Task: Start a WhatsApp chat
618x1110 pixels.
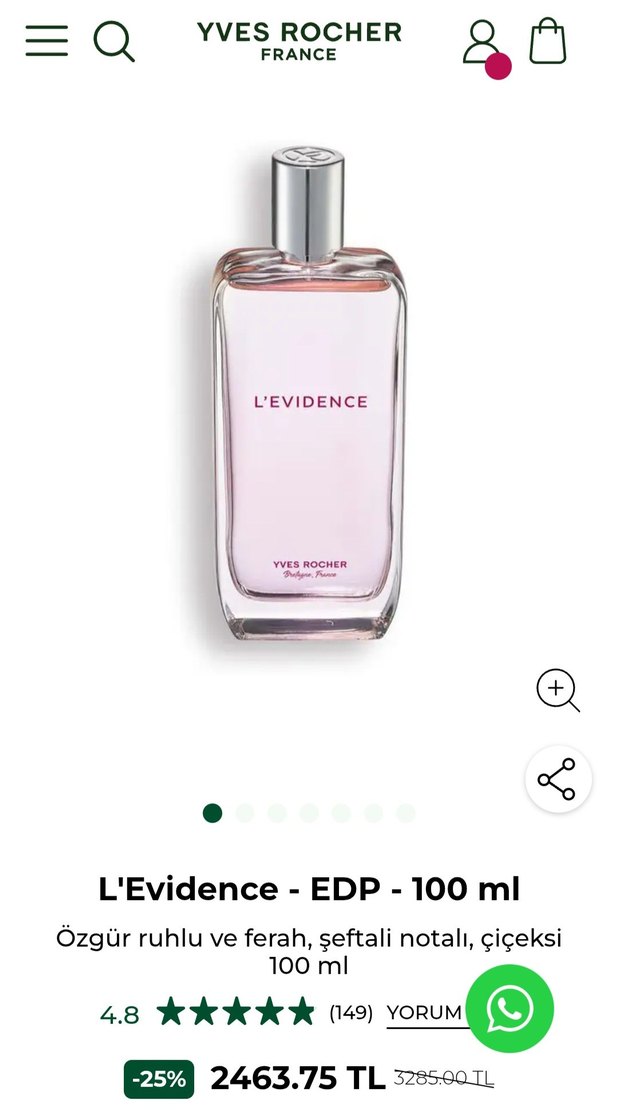Action: pyautogui.click(x=509, y=1008)
